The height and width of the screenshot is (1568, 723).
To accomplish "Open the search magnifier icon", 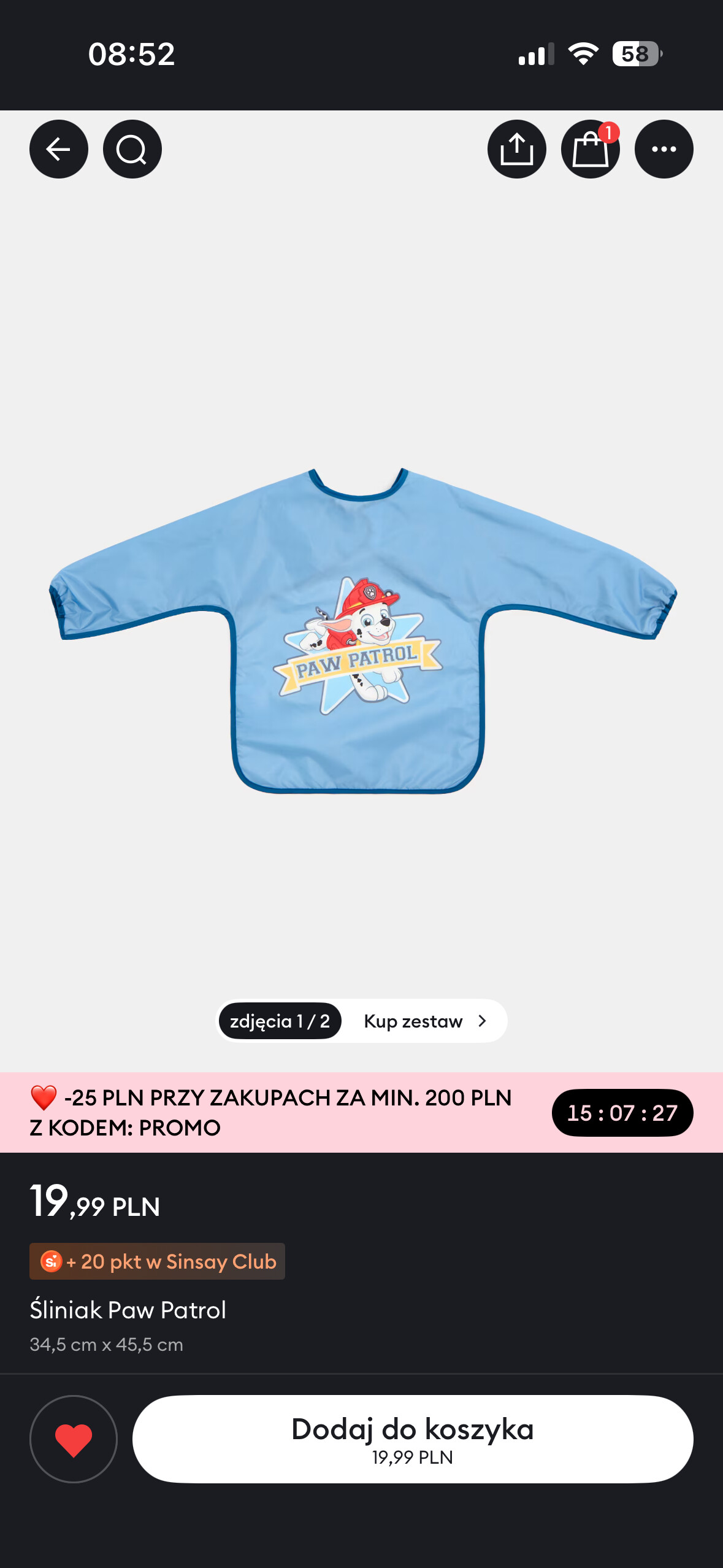I will click(x=132, y=149).
